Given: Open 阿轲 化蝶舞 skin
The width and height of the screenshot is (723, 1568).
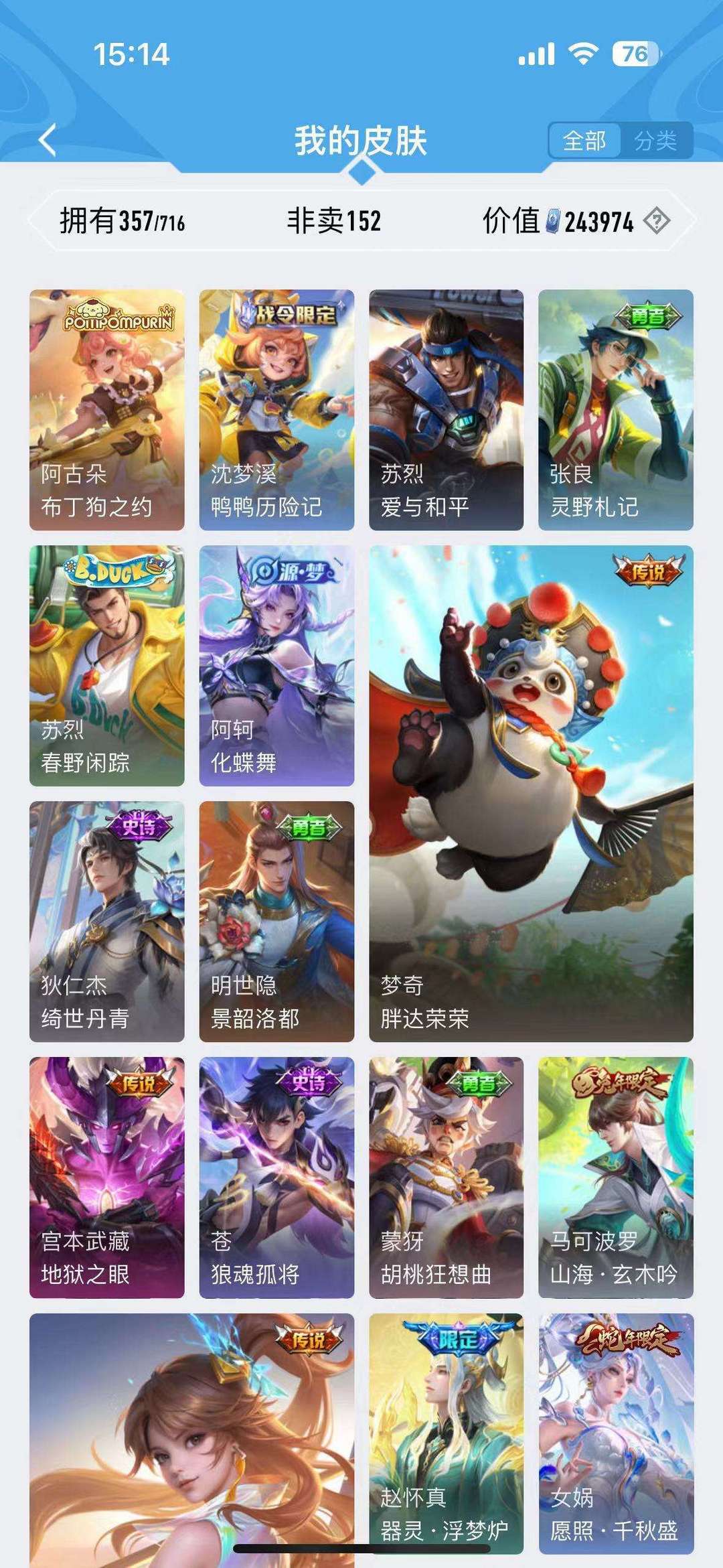Looking at the screenshot, I should pos(276,666).
